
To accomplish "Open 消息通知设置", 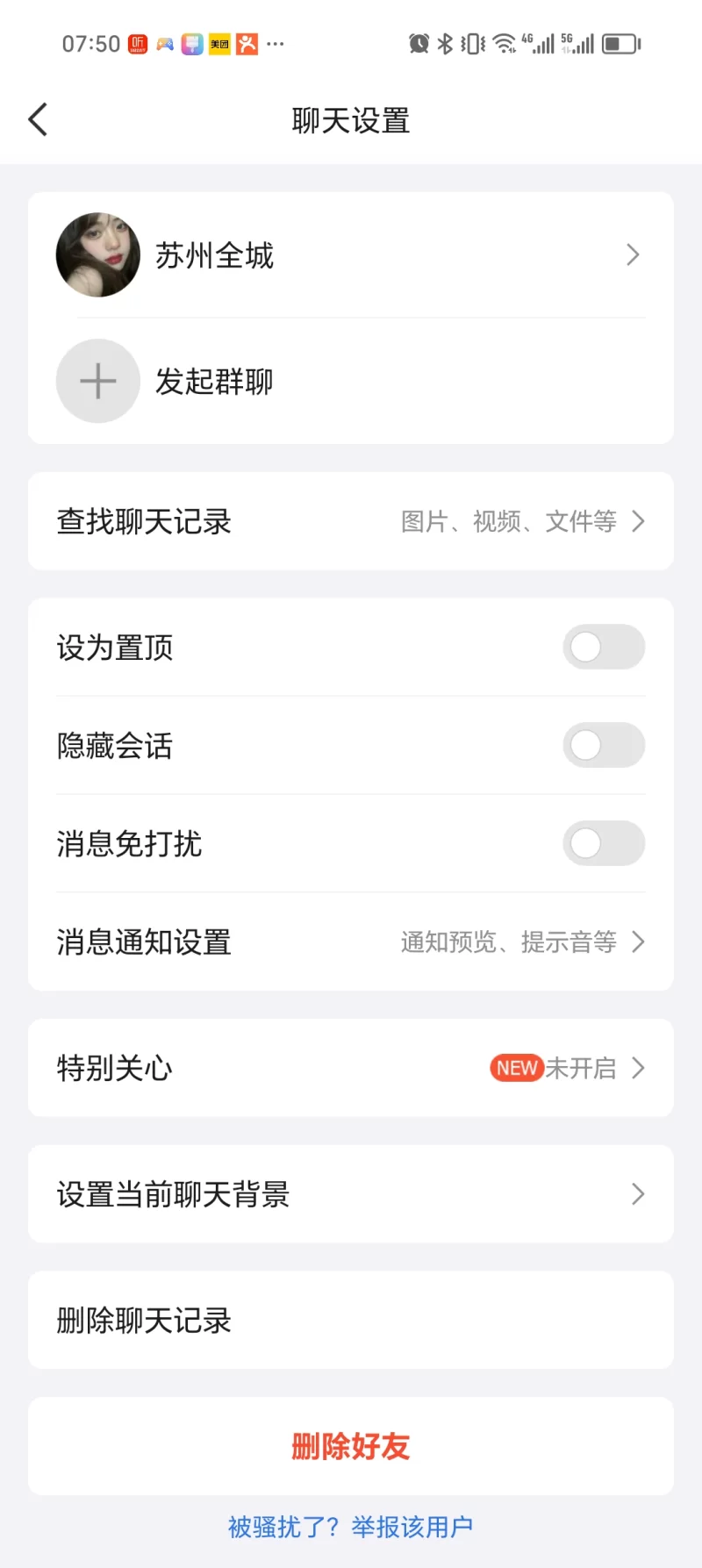I will (351, 942).
